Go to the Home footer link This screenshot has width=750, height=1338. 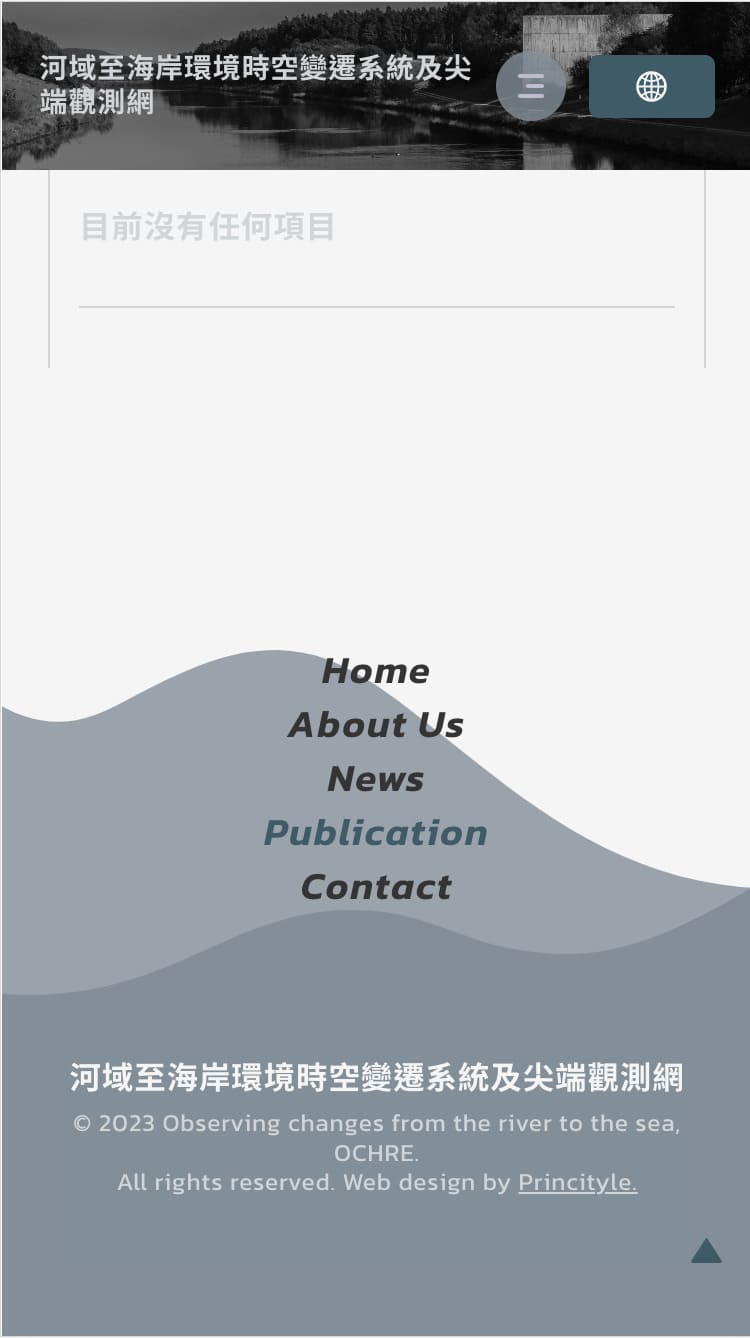375,671
